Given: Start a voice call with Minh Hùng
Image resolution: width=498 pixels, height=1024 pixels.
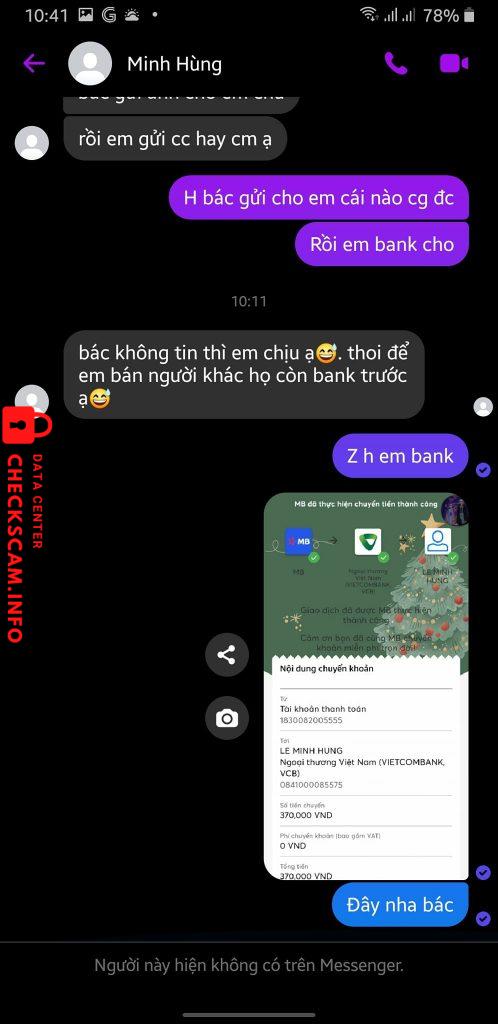Looking at the screenshot, I should [396, 63].
